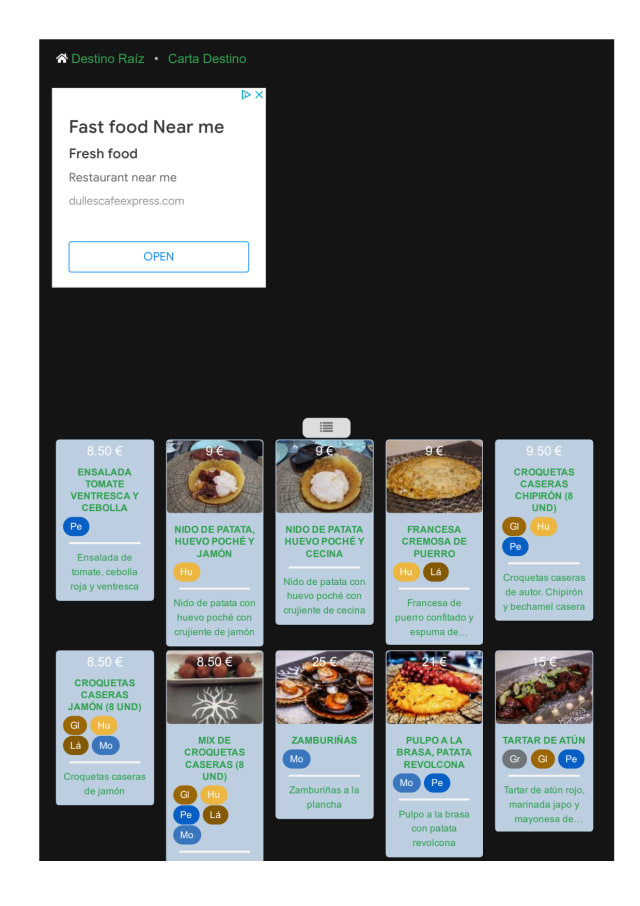Open the ad info triangle icon
Viewport: 640px width, 906px height.
pos(246,94)
